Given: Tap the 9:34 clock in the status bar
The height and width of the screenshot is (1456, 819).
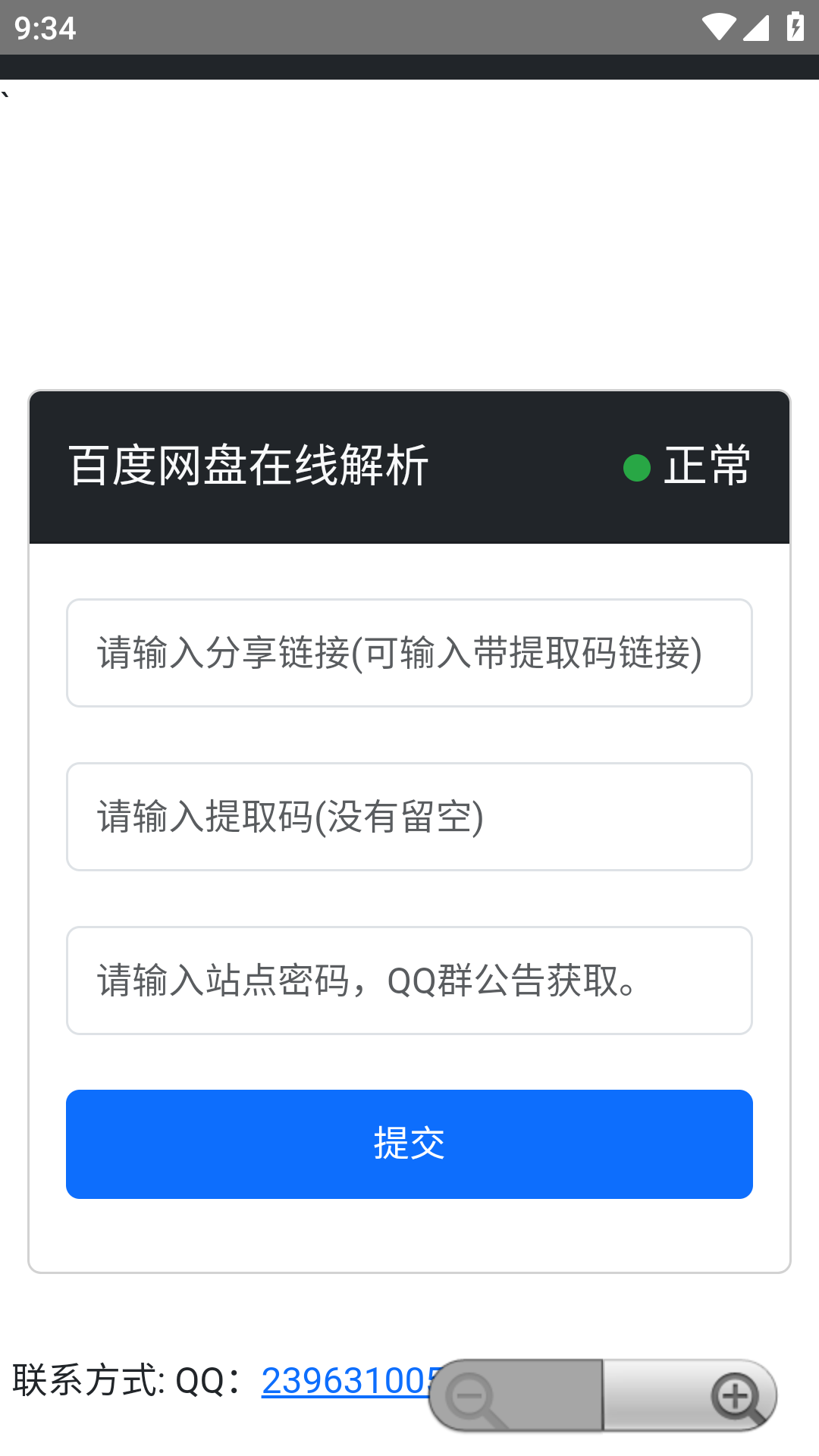Looking at the screenshot, I should pos(45,27).
